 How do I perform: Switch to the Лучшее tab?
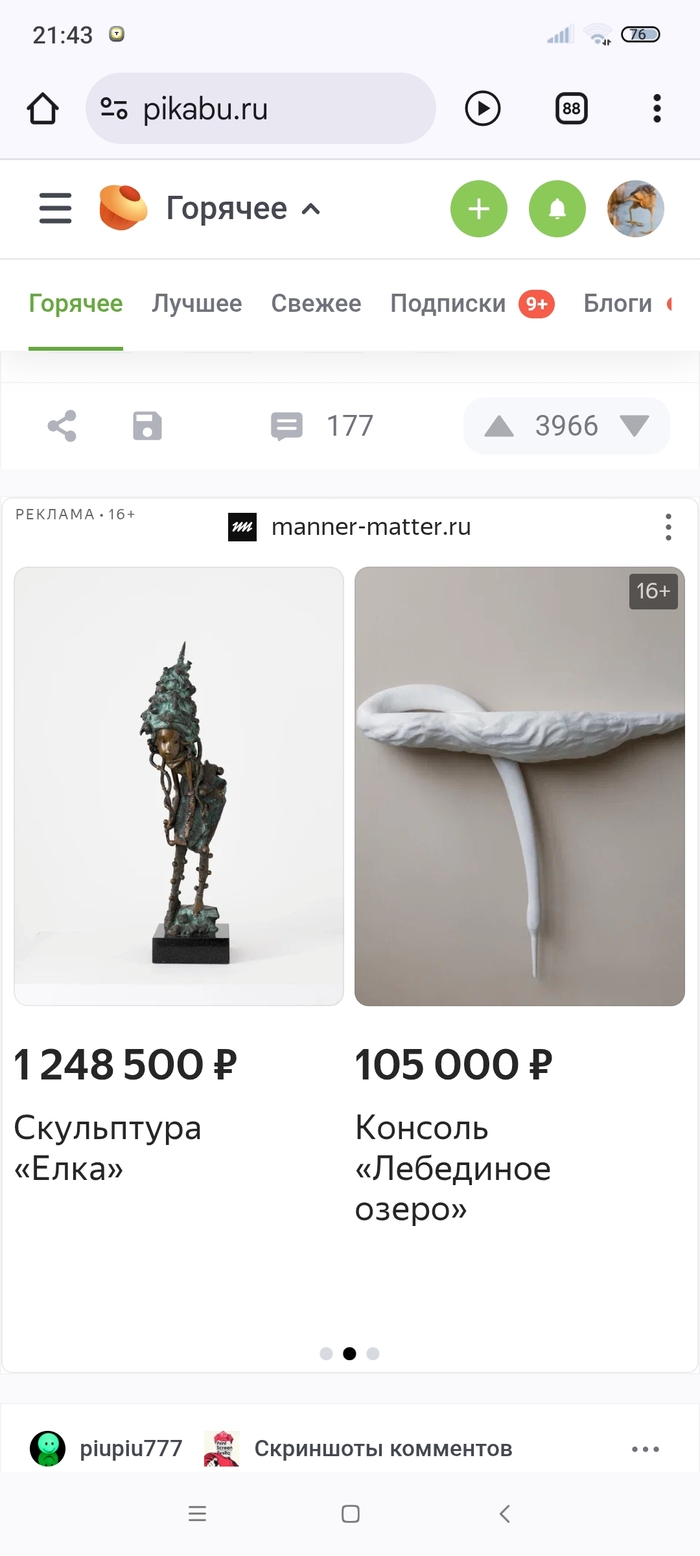tap(197, 303)
